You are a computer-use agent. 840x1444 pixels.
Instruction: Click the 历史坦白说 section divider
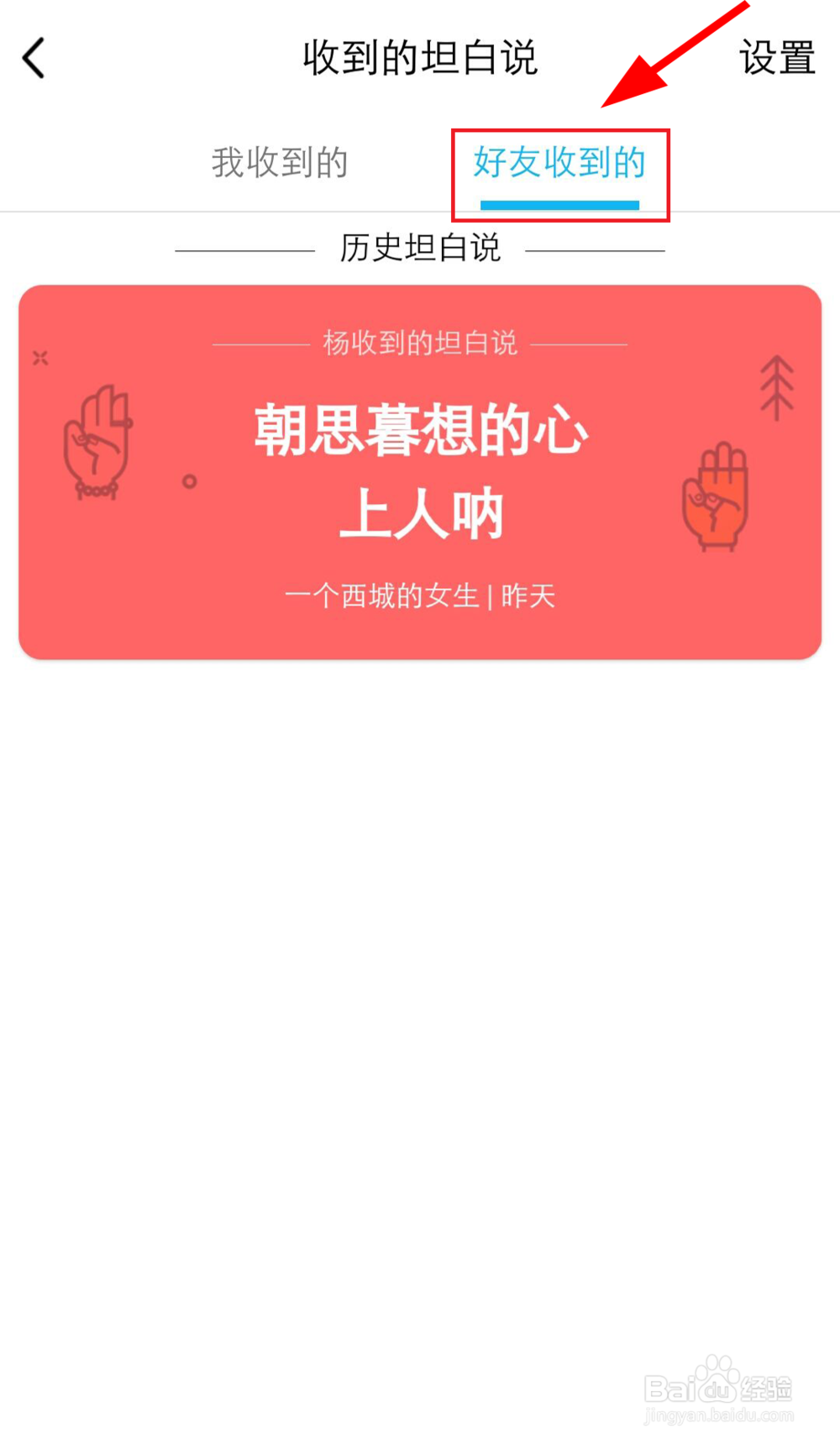(419, 248)
